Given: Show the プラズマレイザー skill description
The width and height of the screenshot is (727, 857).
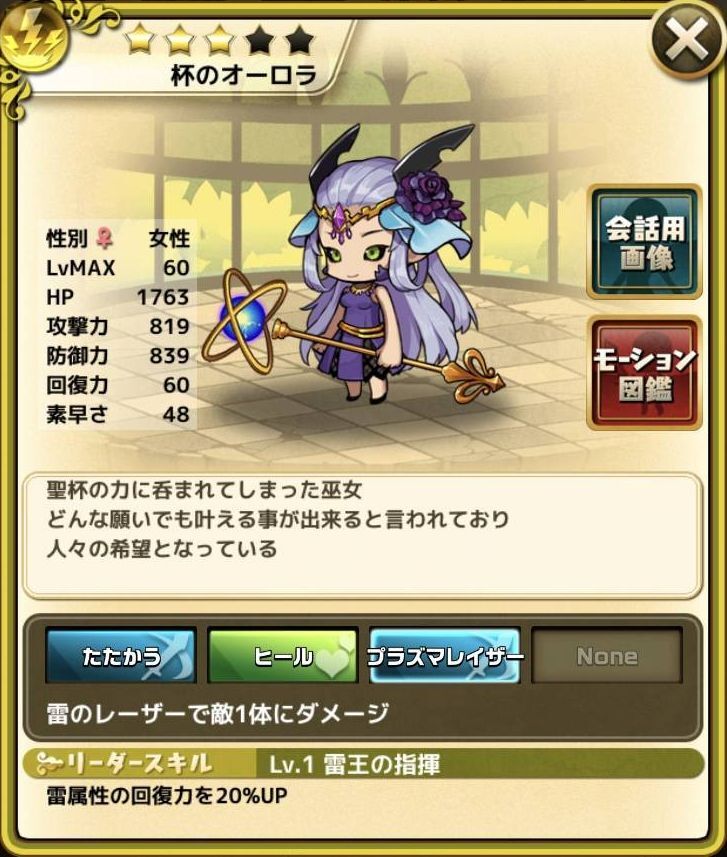Looking at the screenshot, I should point(445,656).
